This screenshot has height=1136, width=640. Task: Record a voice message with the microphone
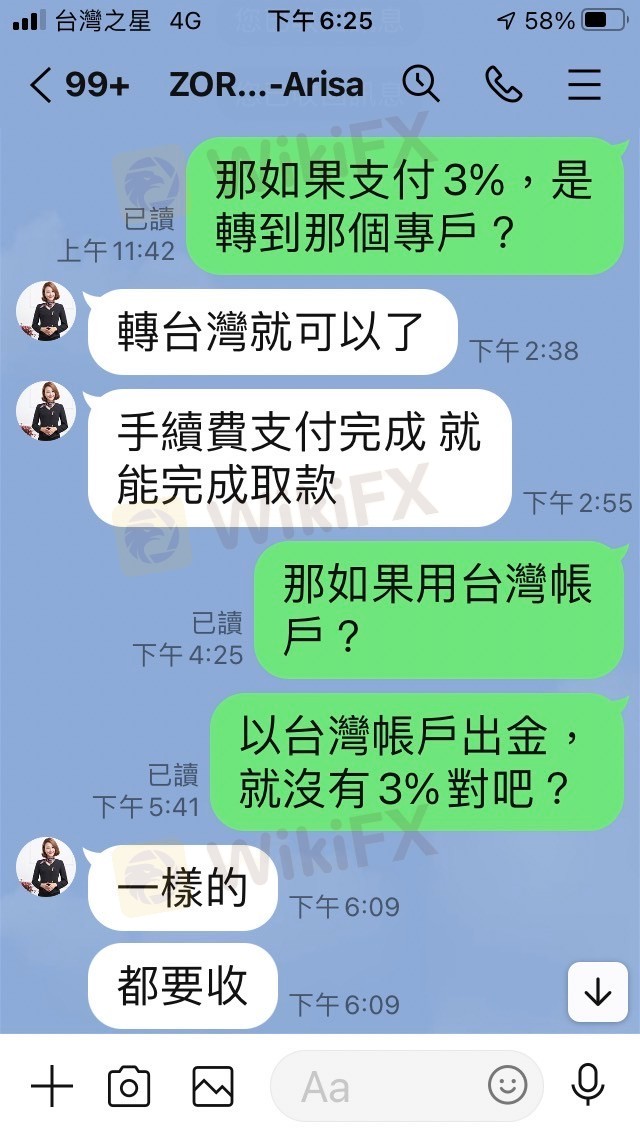[x=587, y=1086]
